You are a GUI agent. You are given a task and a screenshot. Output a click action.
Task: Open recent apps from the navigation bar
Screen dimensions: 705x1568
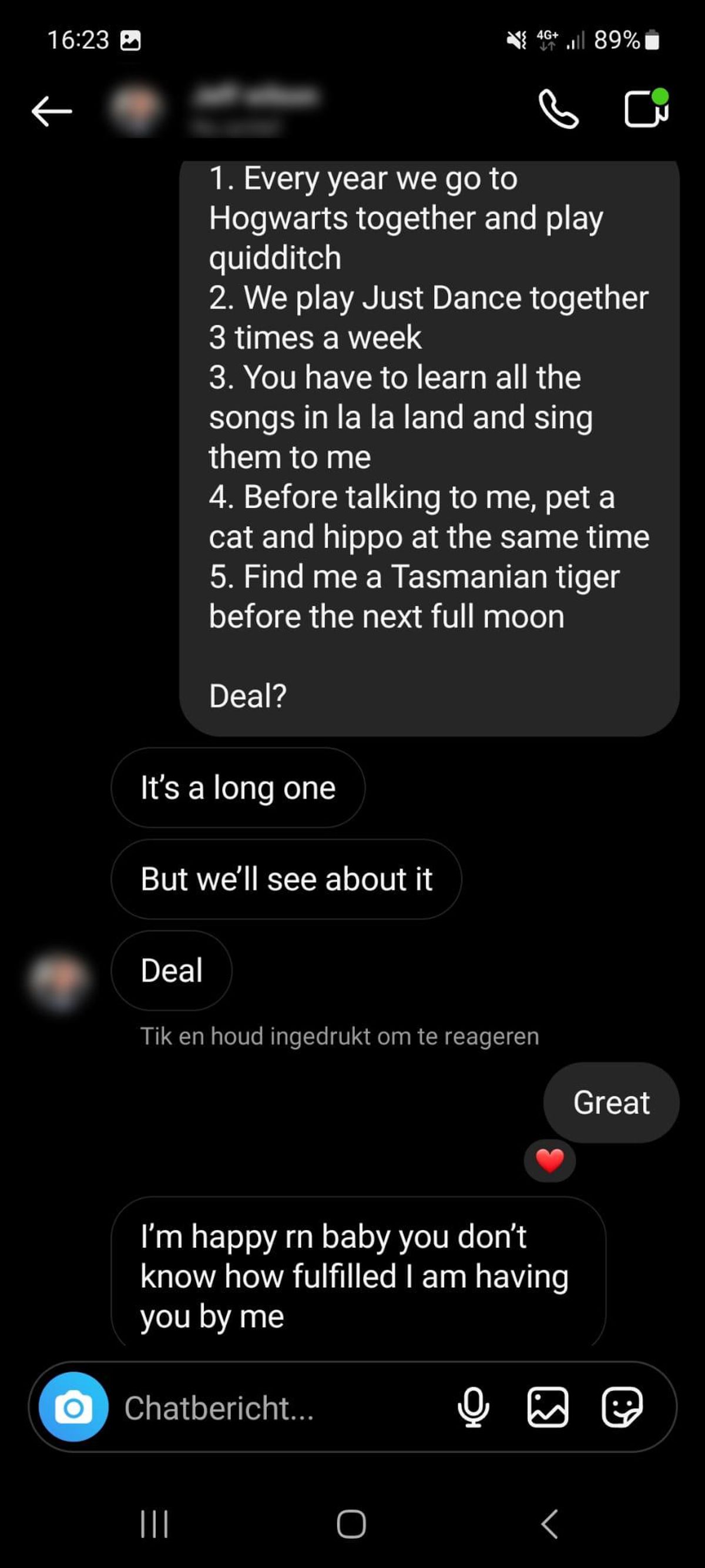tap(155, 1524)
